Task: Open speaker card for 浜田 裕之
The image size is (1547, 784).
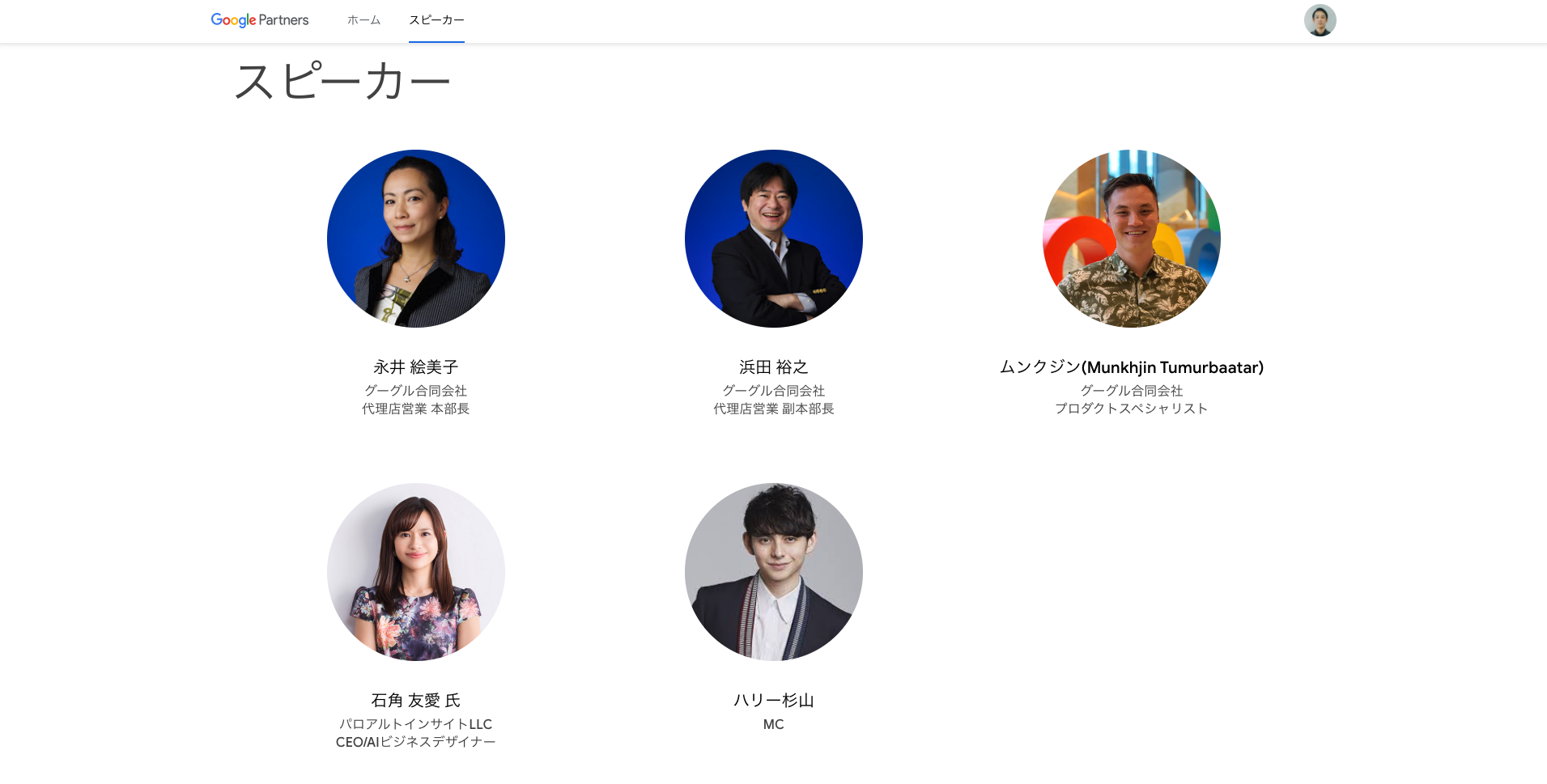Action: 773,239
